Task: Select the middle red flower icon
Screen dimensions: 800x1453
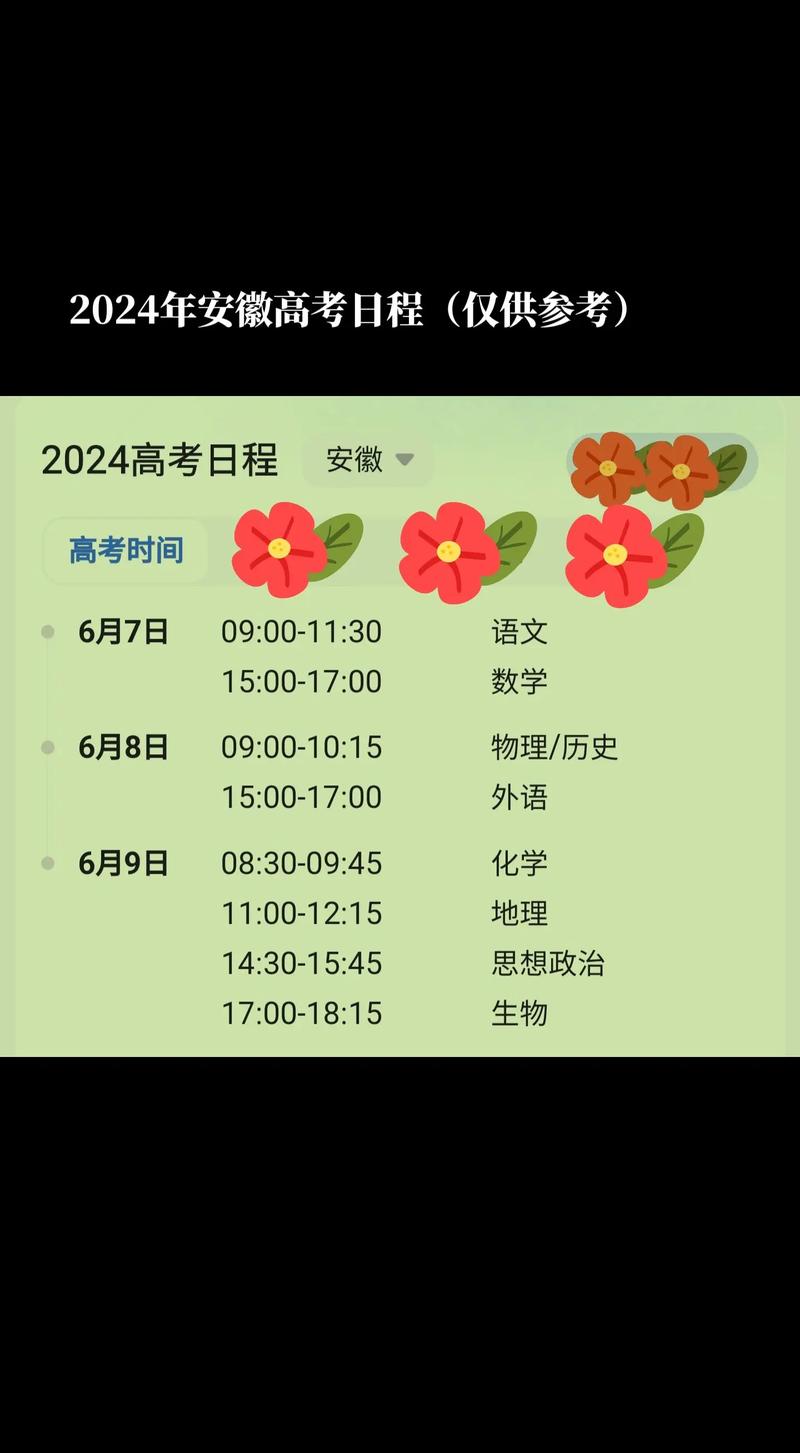Action: tap(447, 551)
